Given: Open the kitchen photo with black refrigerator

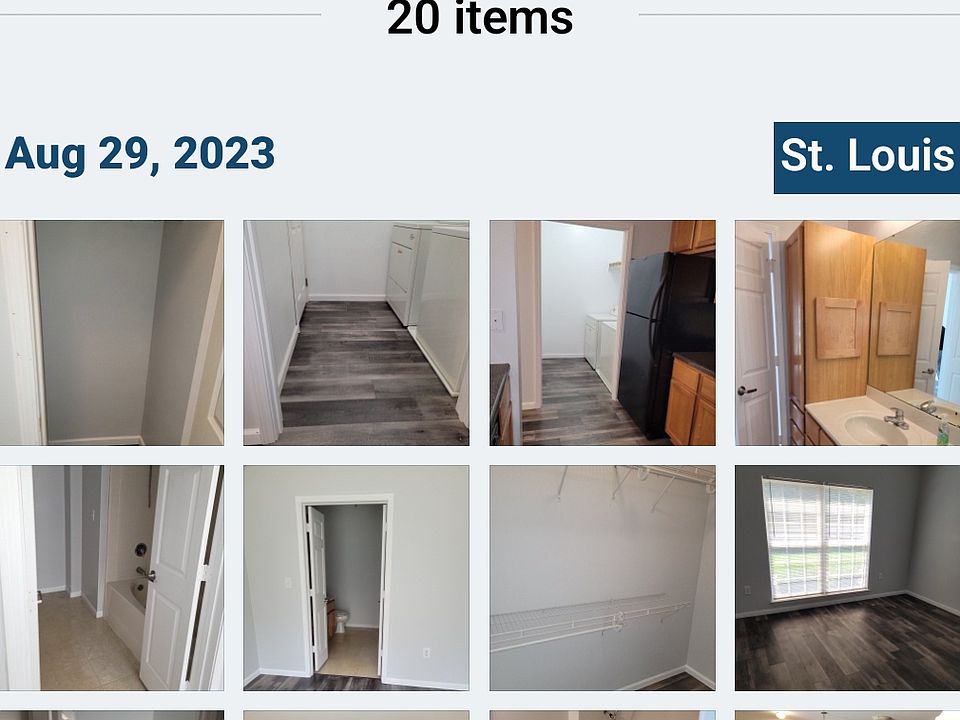Looking at the screenshot, I should point(602,333).
